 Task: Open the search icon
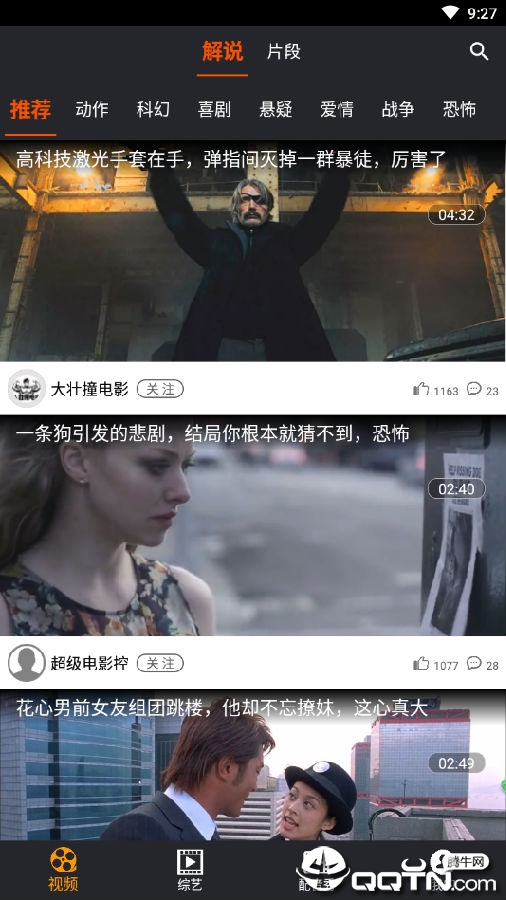point(478,51)
